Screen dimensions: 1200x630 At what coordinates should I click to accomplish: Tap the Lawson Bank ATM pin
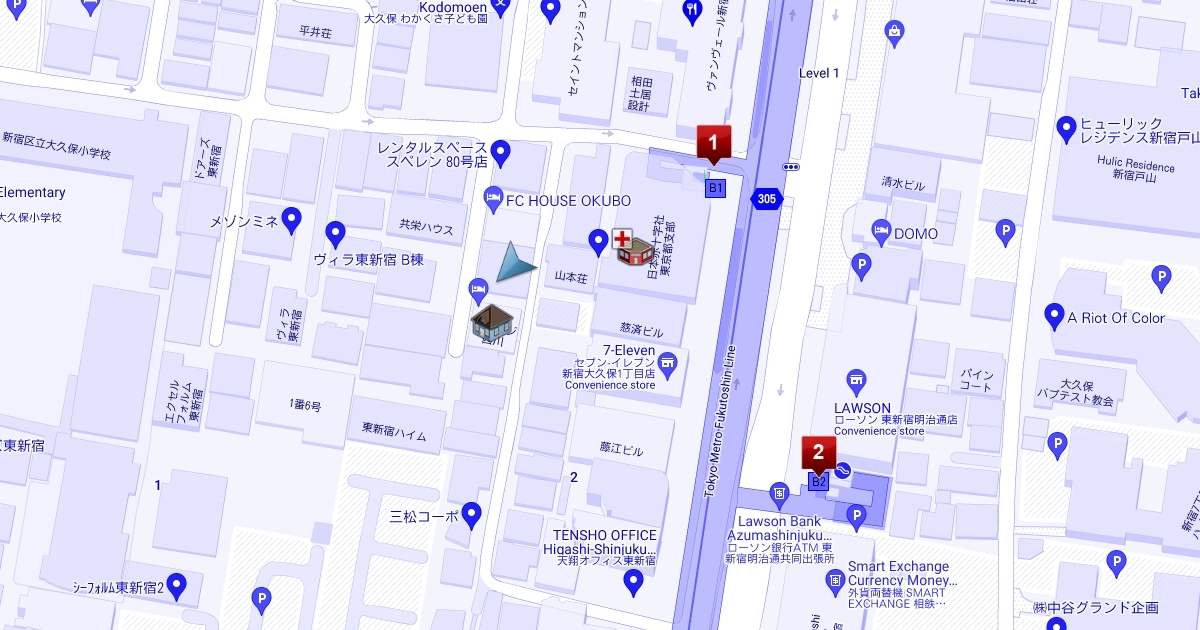click(x=780, y=492)
